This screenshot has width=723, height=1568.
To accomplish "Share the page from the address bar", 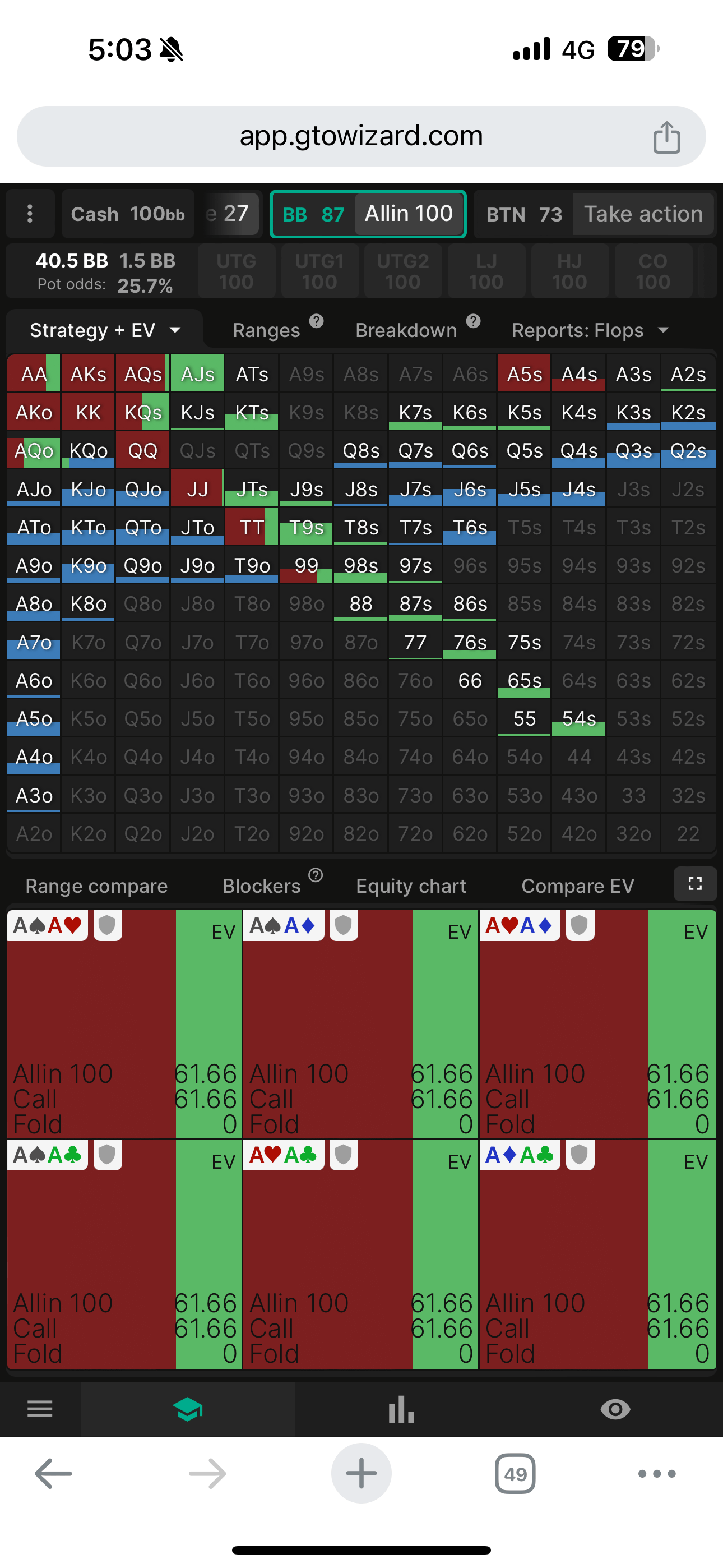I will tap(667, 137).
